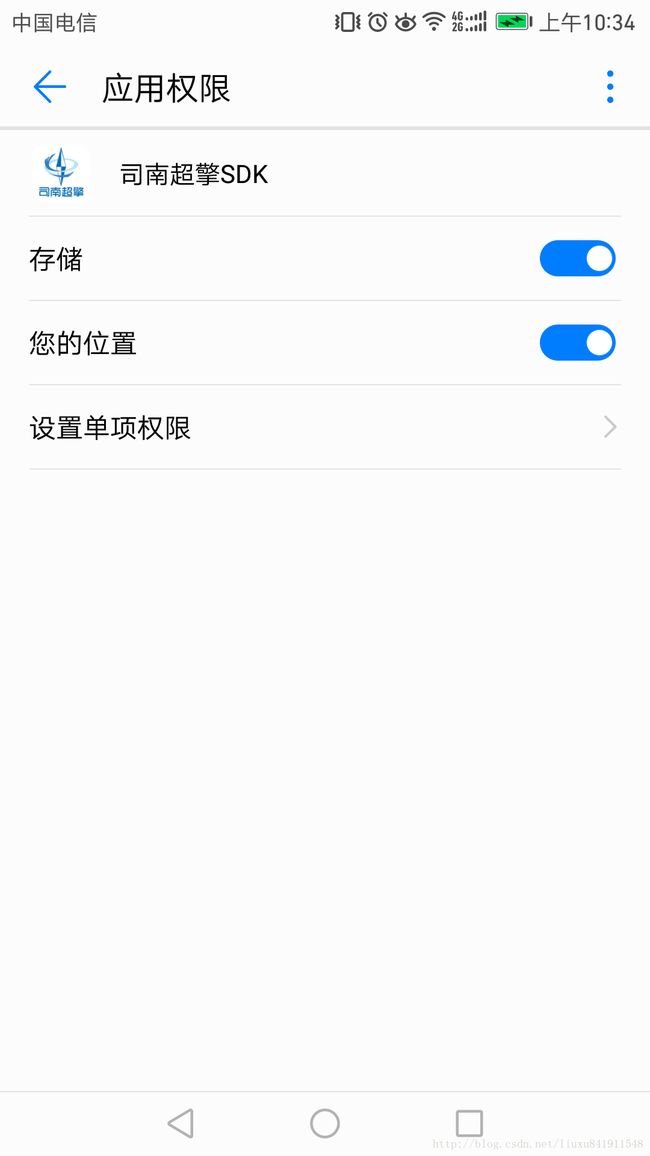Tap the system back triangle
This screenshot has width=650, height=1156.
click(181, 1124)
